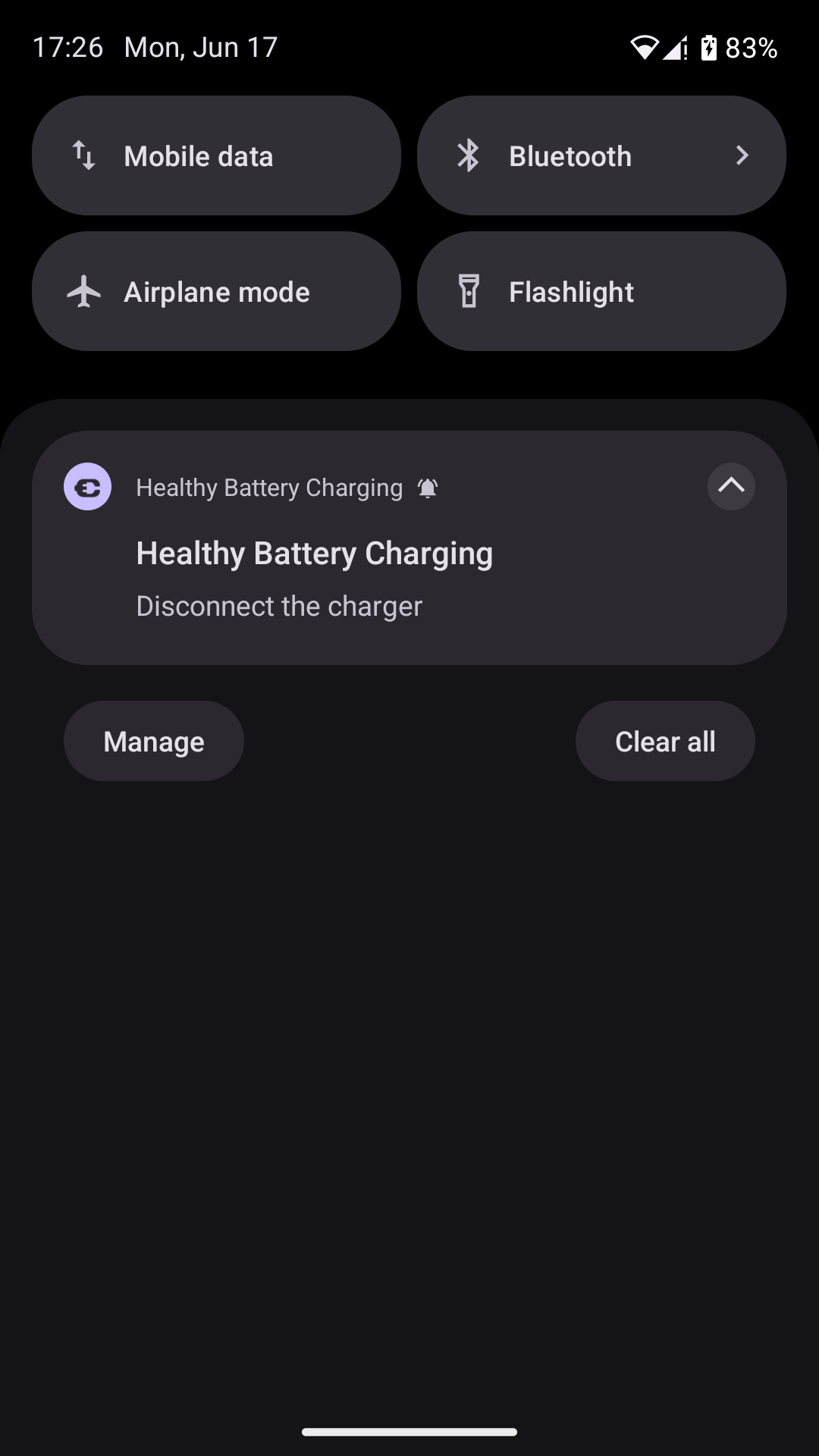
Task: Open Manage notifications settings
Action: (x=153, y=741)
